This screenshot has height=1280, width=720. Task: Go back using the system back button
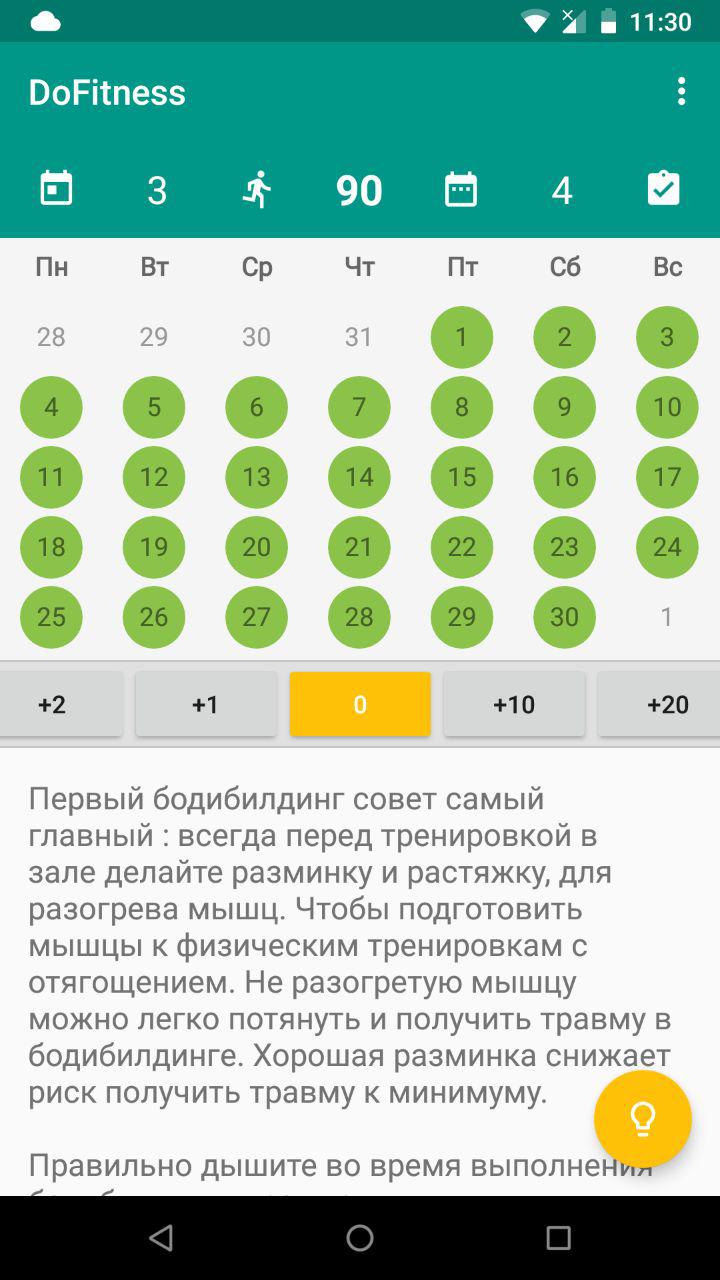pos(161,1238)
